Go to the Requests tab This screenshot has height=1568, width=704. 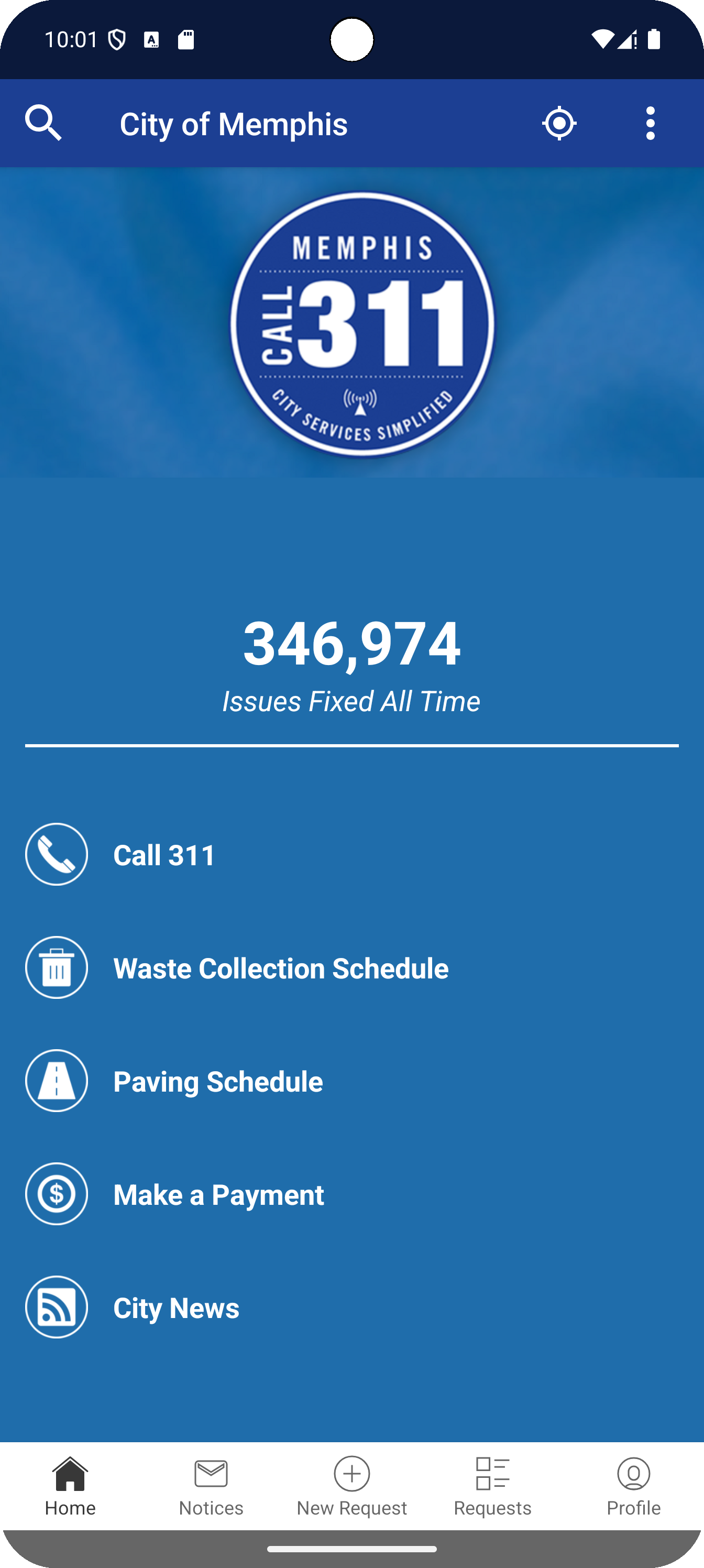point(493,1486)
